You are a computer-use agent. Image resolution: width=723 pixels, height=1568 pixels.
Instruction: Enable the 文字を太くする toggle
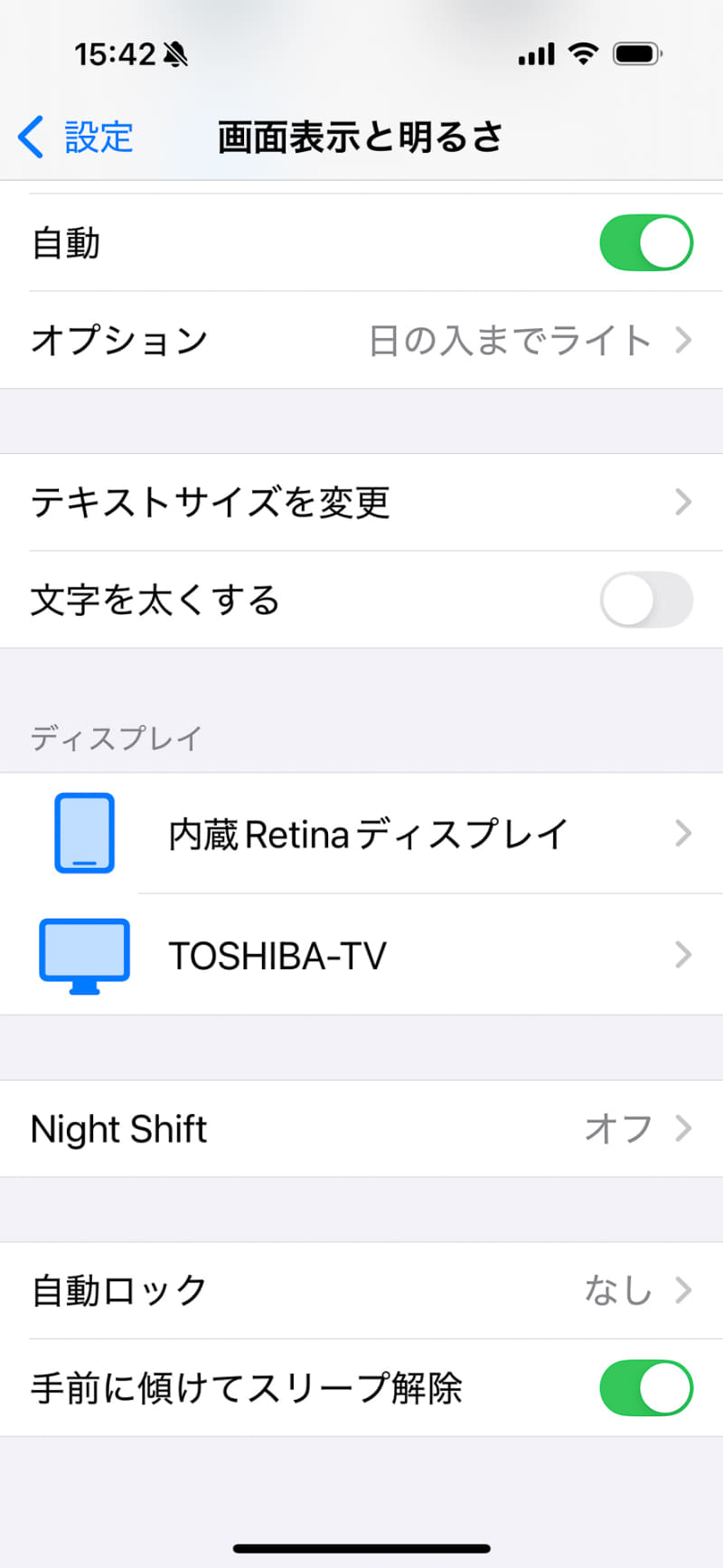tap(645, 600)
